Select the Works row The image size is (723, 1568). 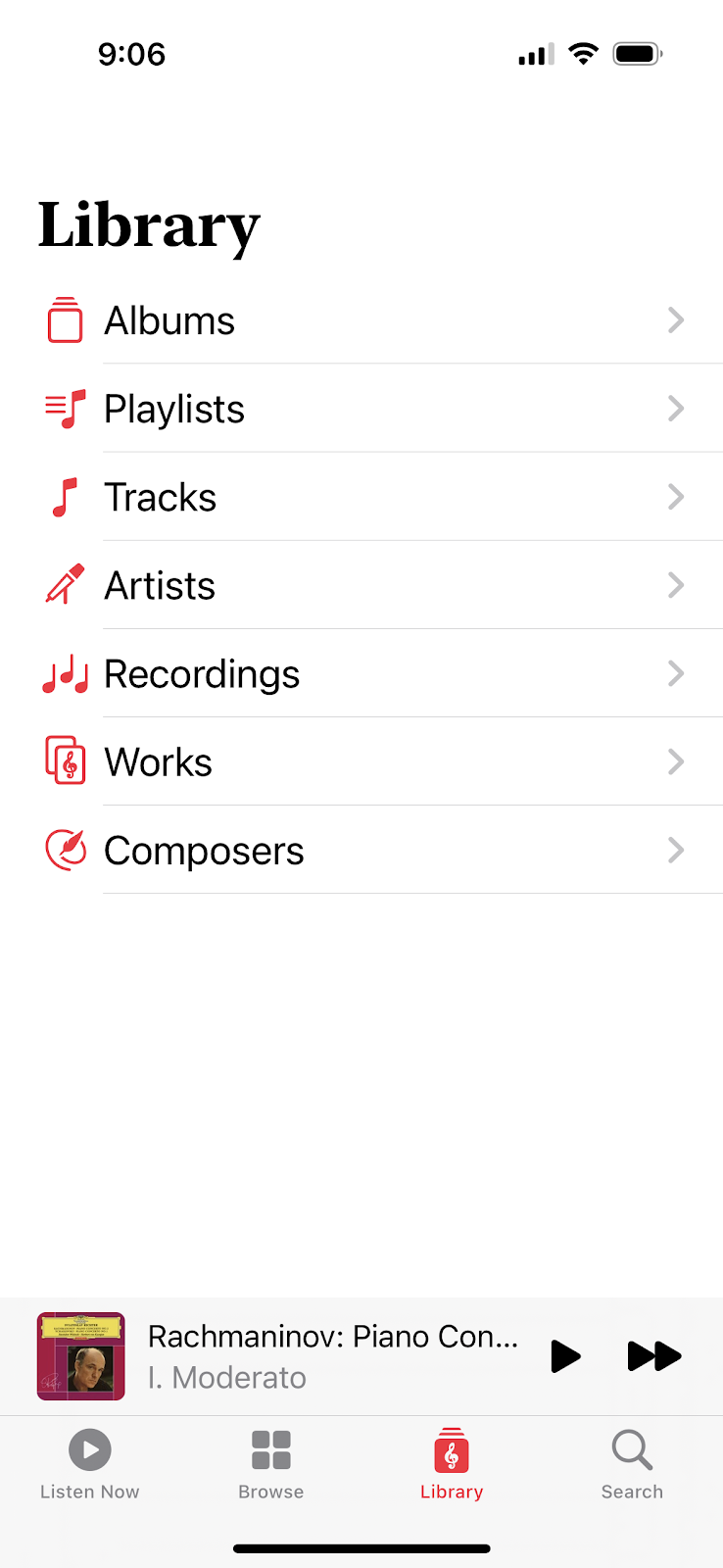(x=361, y=761)
